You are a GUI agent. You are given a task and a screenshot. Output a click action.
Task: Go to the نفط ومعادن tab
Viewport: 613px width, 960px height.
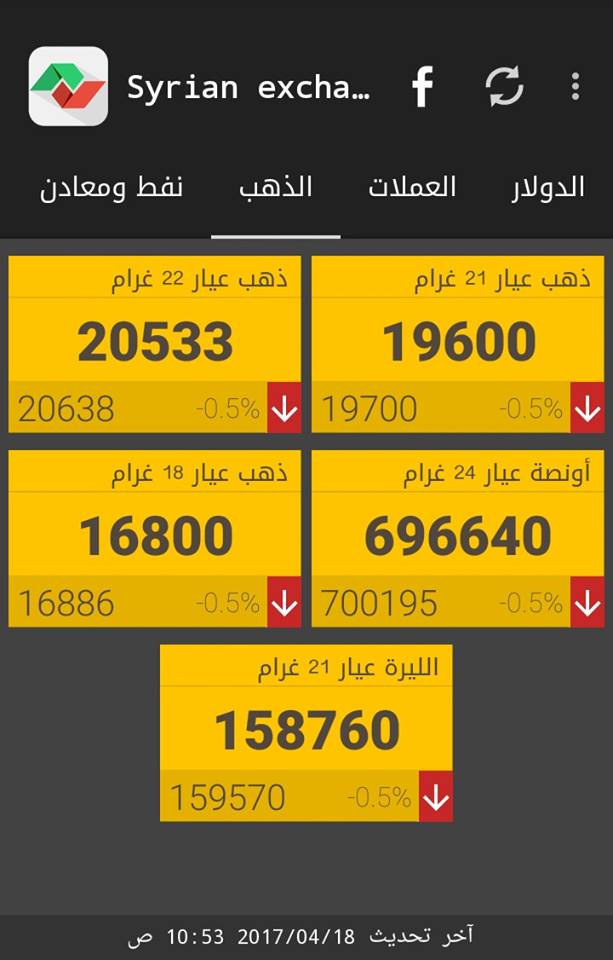pos(111,188)
